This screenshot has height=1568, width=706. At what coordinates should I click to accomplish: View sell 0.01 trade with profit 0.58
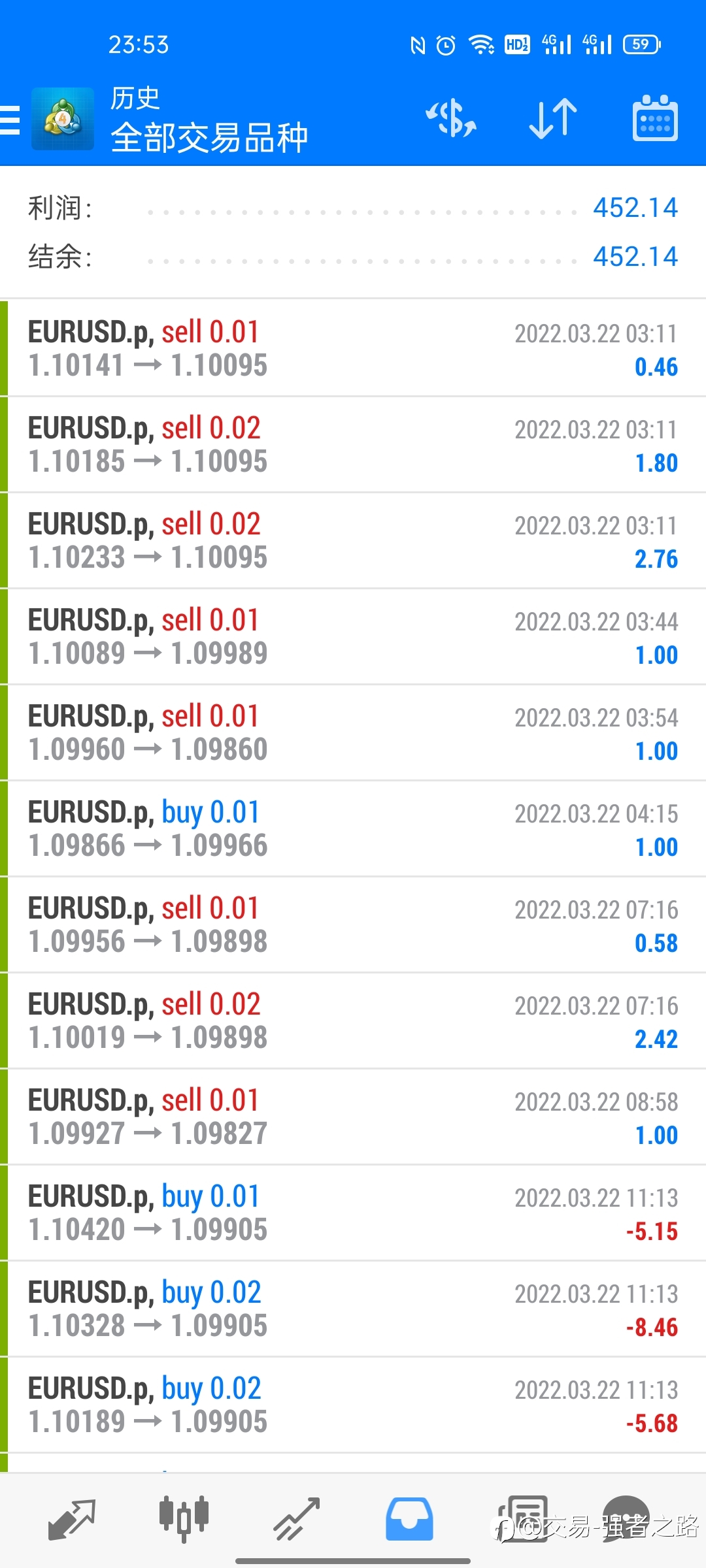pyautogui.click(x=353, y=924)
